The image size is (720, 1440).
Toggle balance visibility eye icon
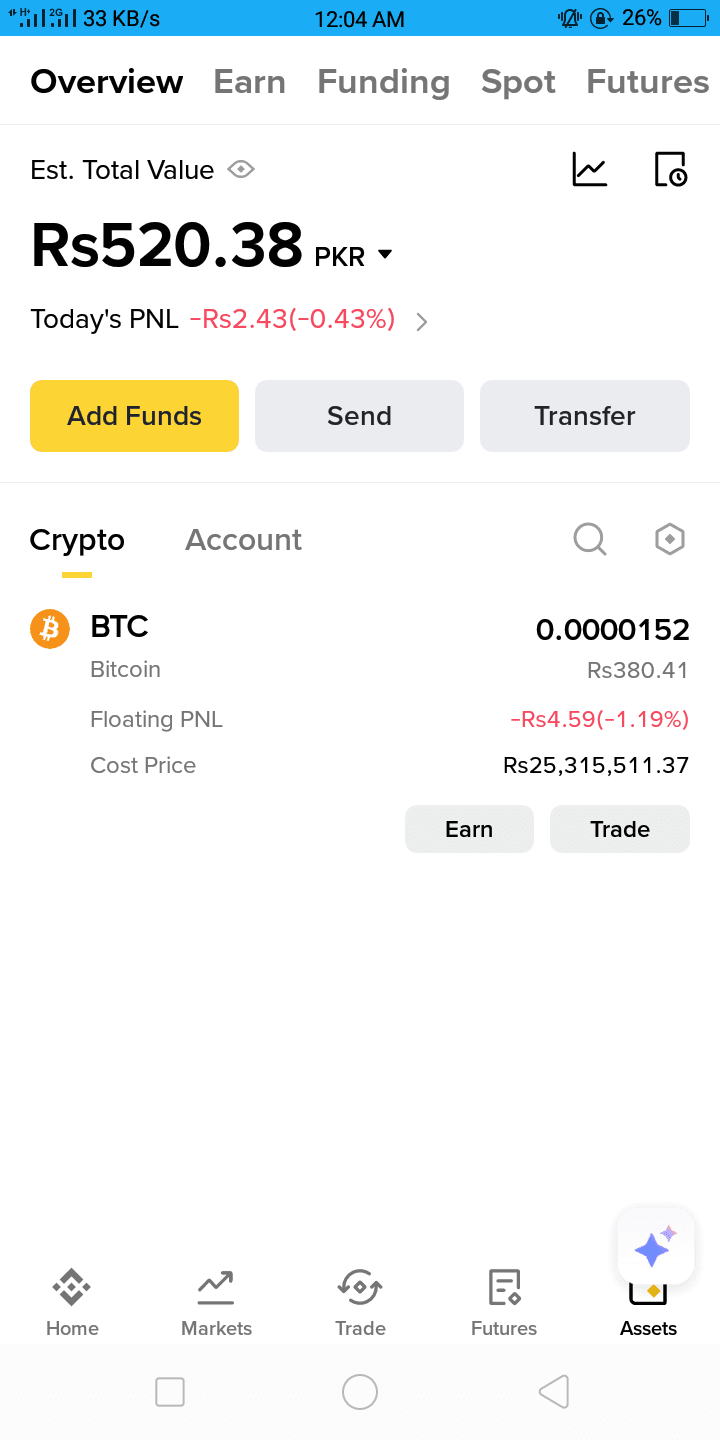(x=241, y=170)
